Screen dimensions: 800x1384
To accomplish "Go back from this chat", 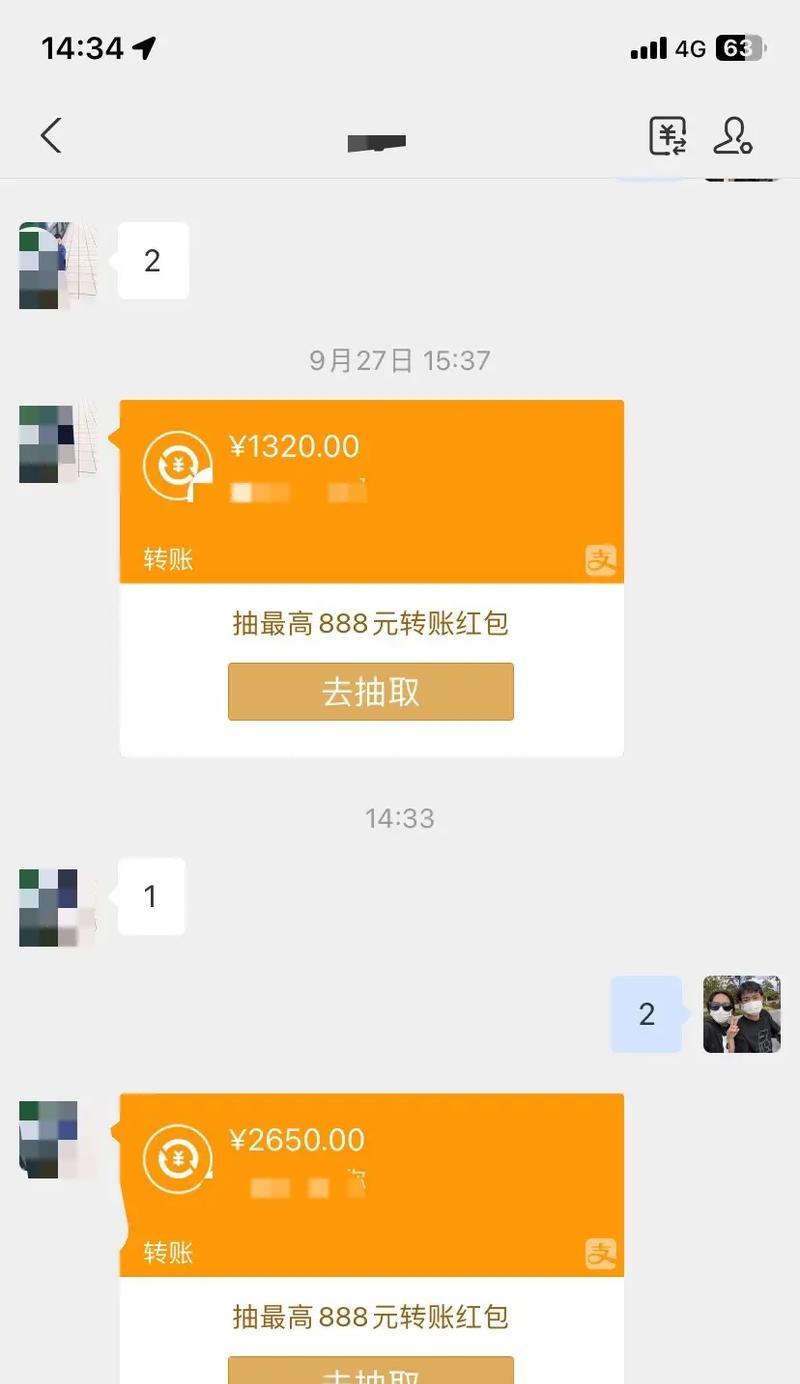I will coord(51,135).
